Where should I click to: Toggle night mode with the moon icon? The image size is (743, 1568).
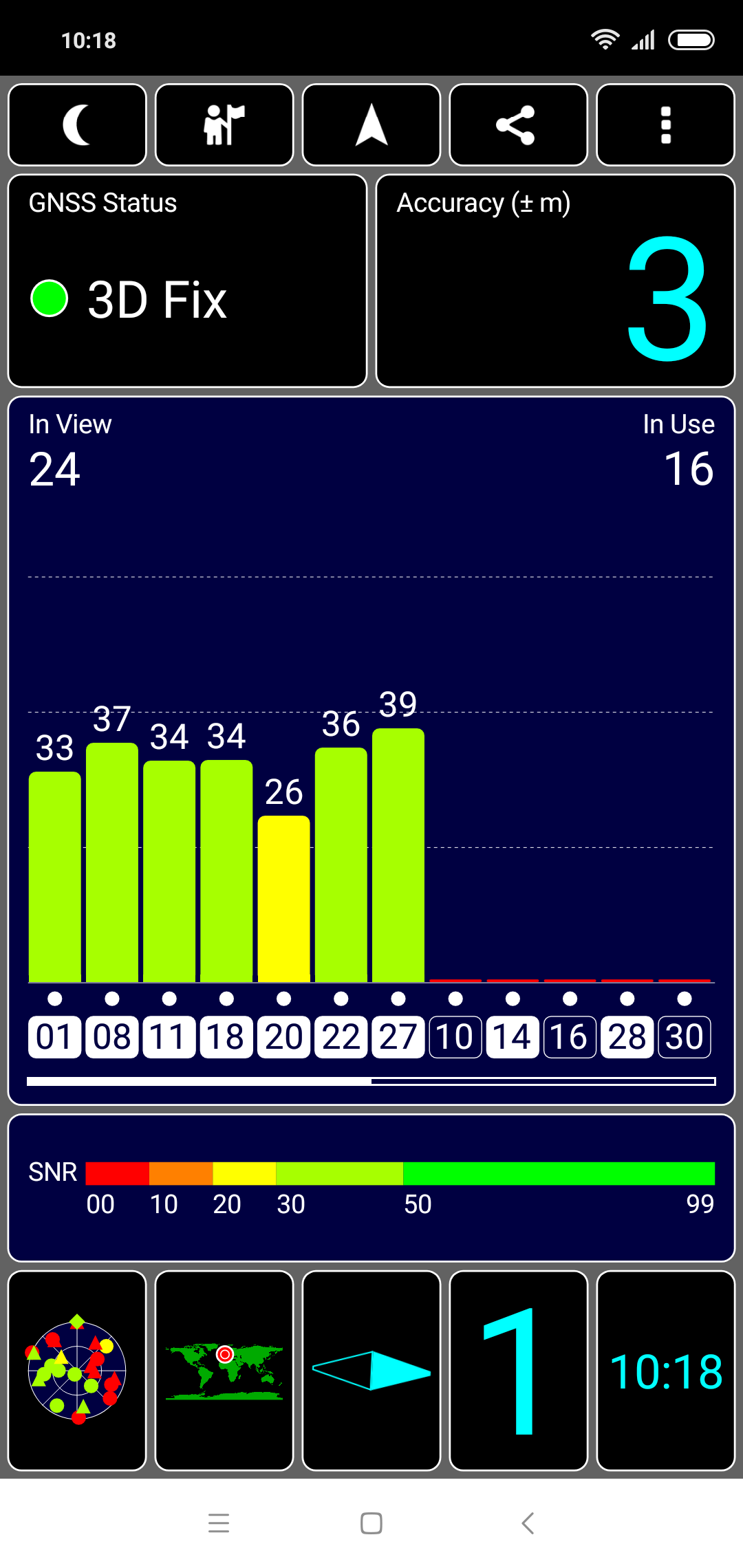click(77, 124)
